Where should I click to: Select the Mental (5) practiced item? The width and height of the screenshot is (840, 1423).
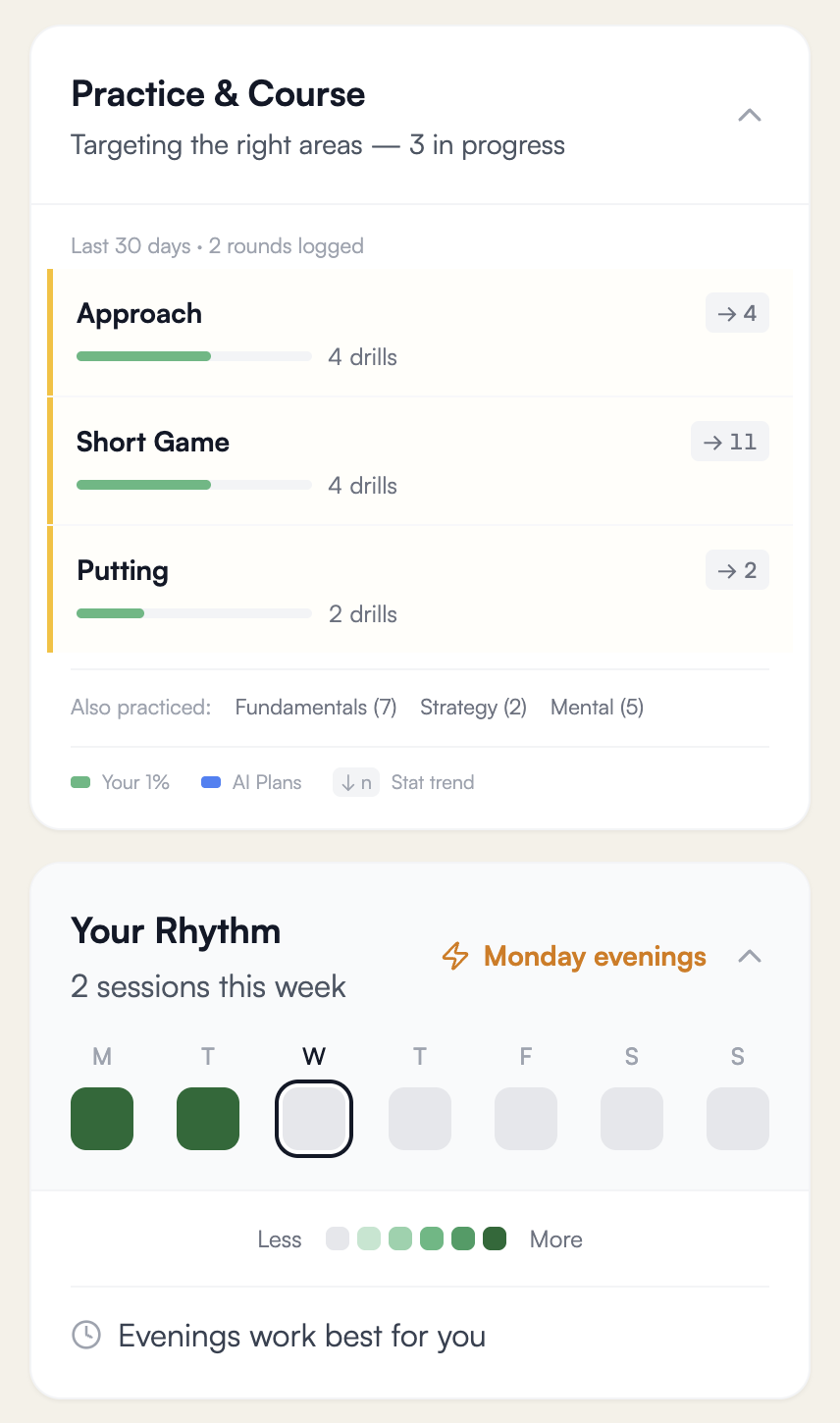point(597,707)
